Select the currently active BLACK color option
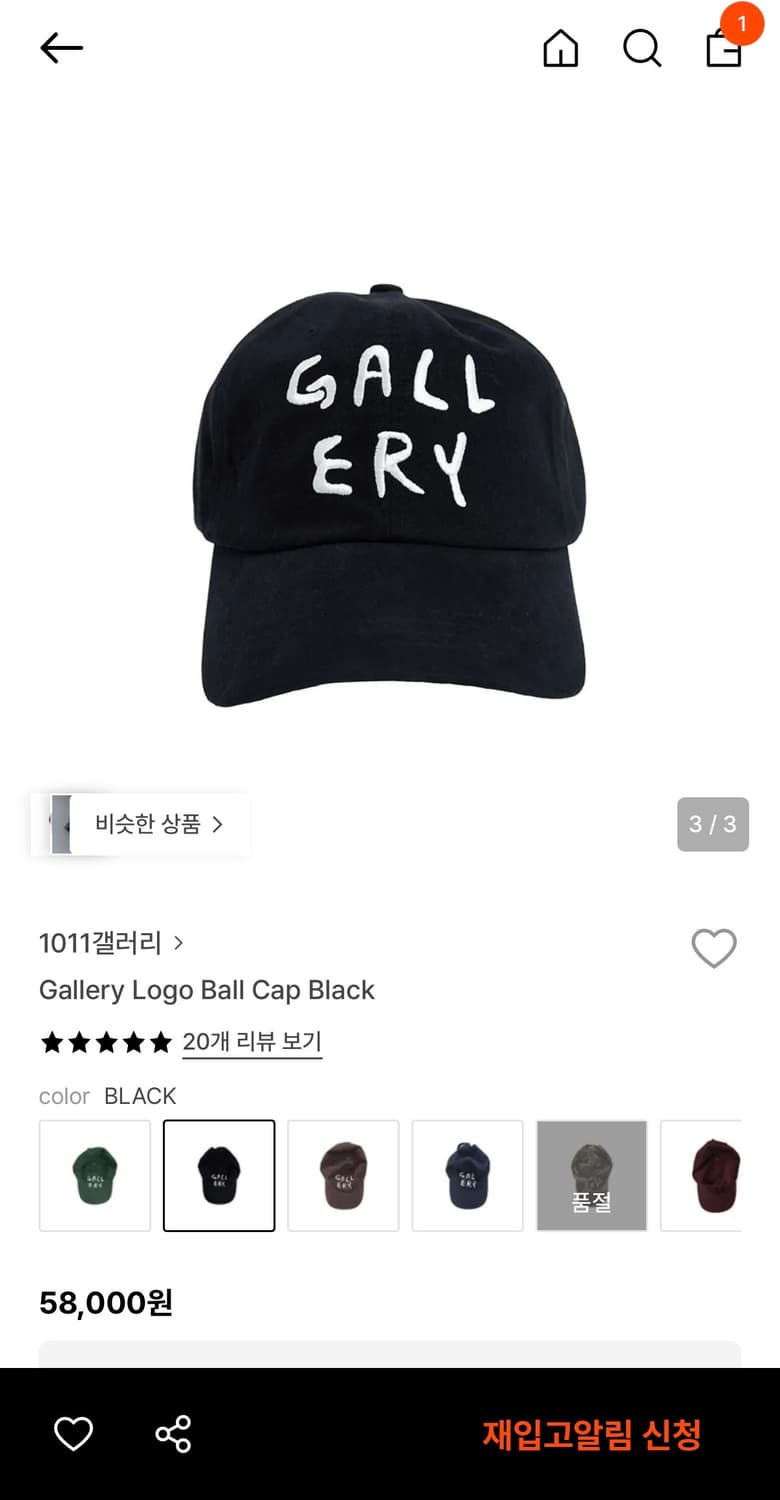The width and height of the screenshot is (780, 1500). 219,1175
